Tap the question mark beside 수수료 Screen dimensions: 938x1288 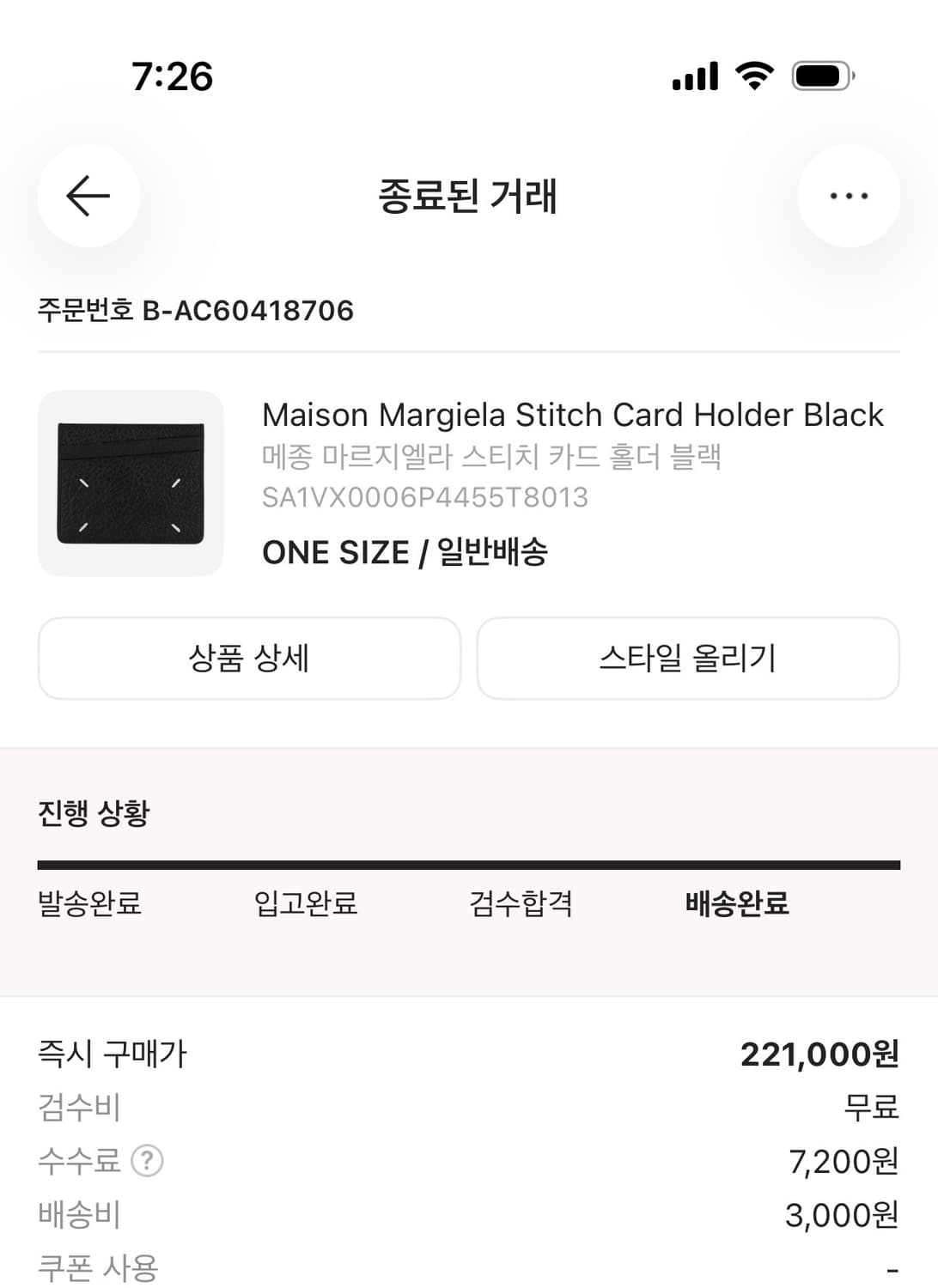[x=148, y=1162]
